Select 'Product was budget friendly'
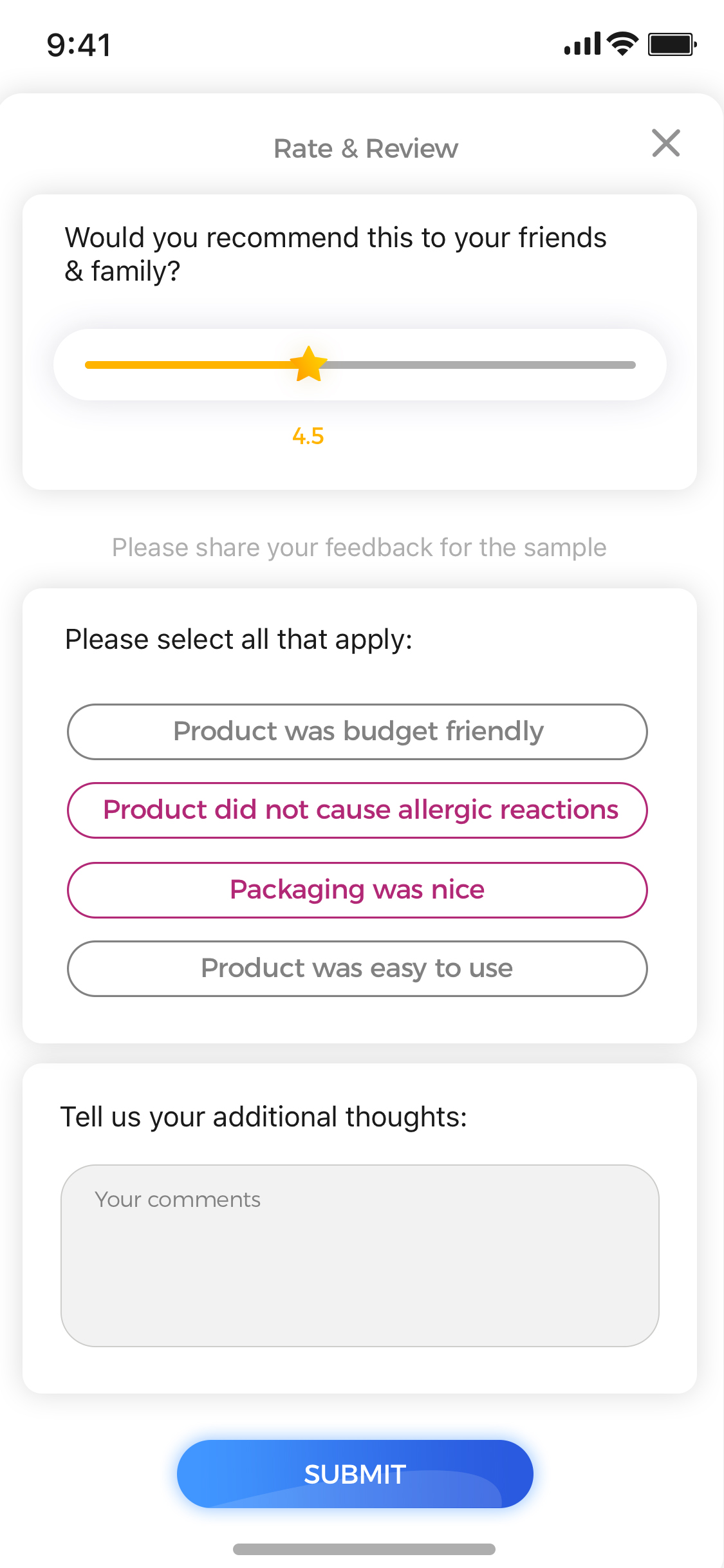724x1568 pixels. click(357, 731)
